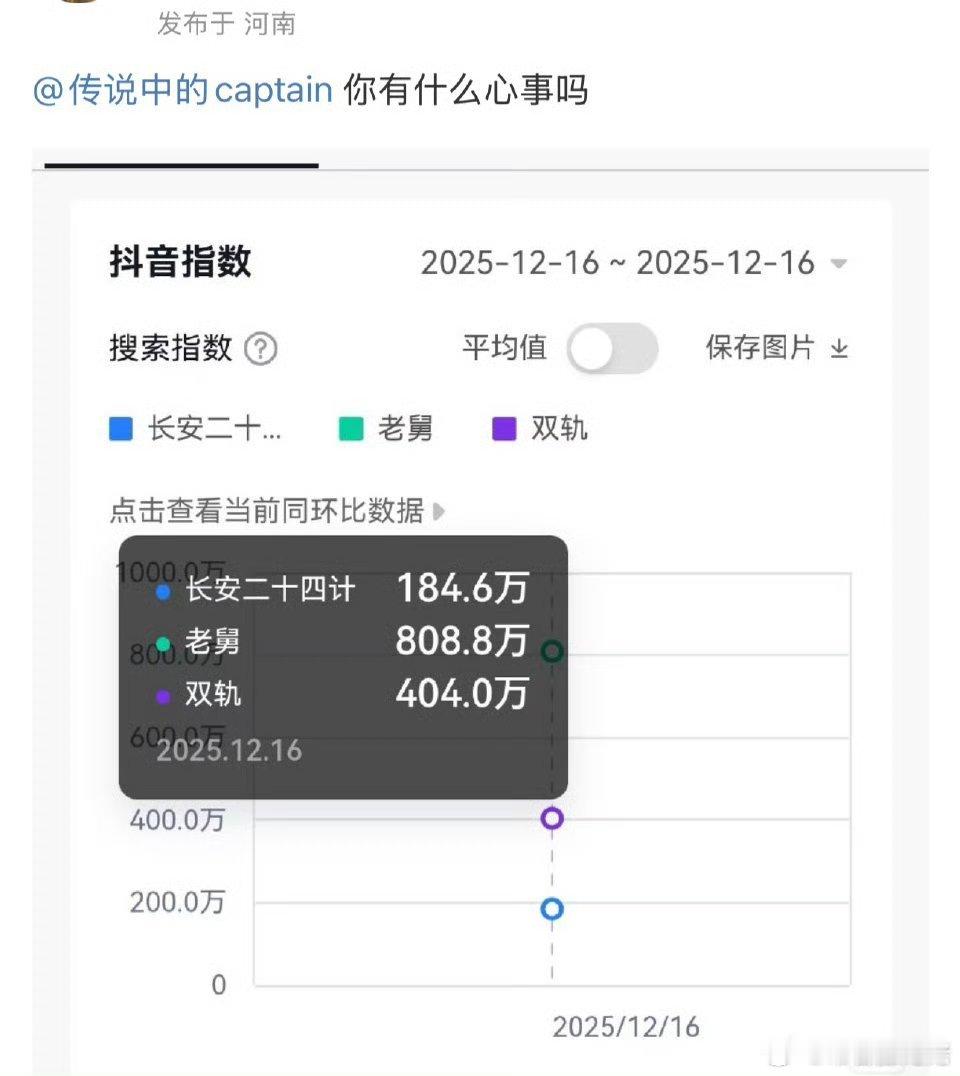Switch to the 搜索指数 tab
This screenshot has height=1076, width=960.
[172, 348]
